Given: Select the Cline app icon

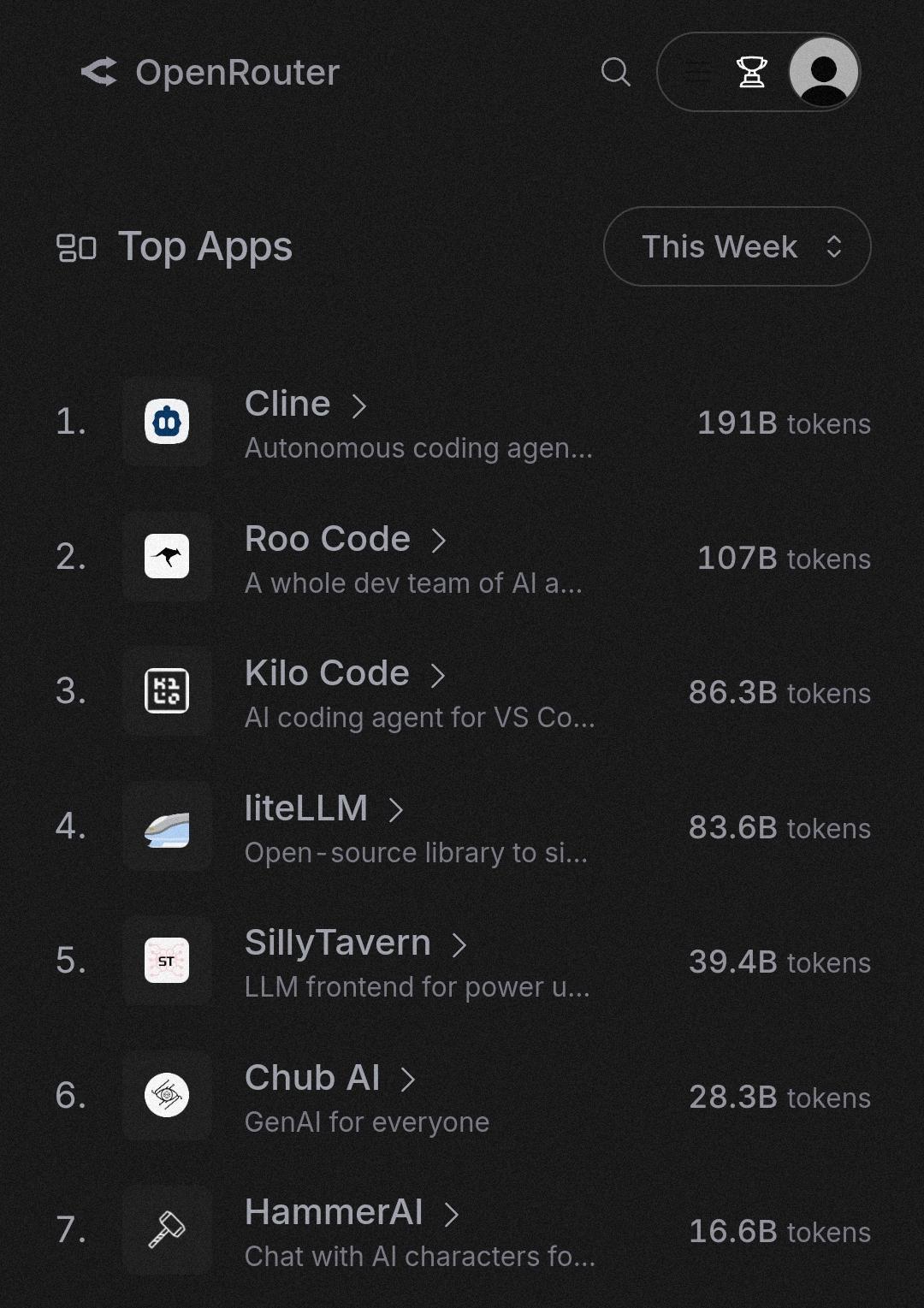Looking at the screenshot, I should tap(167, 421).
